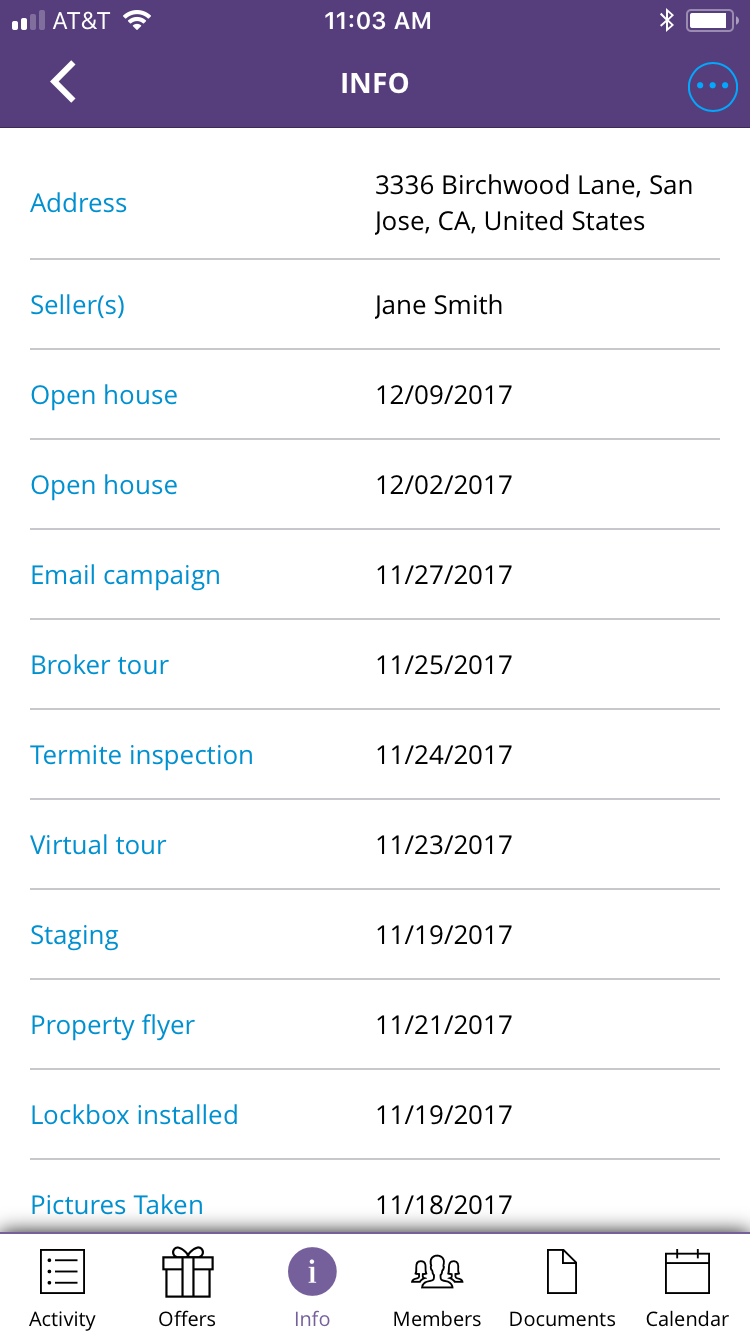Switch to the Activity tab
750x1334 pixels.
62,1287
